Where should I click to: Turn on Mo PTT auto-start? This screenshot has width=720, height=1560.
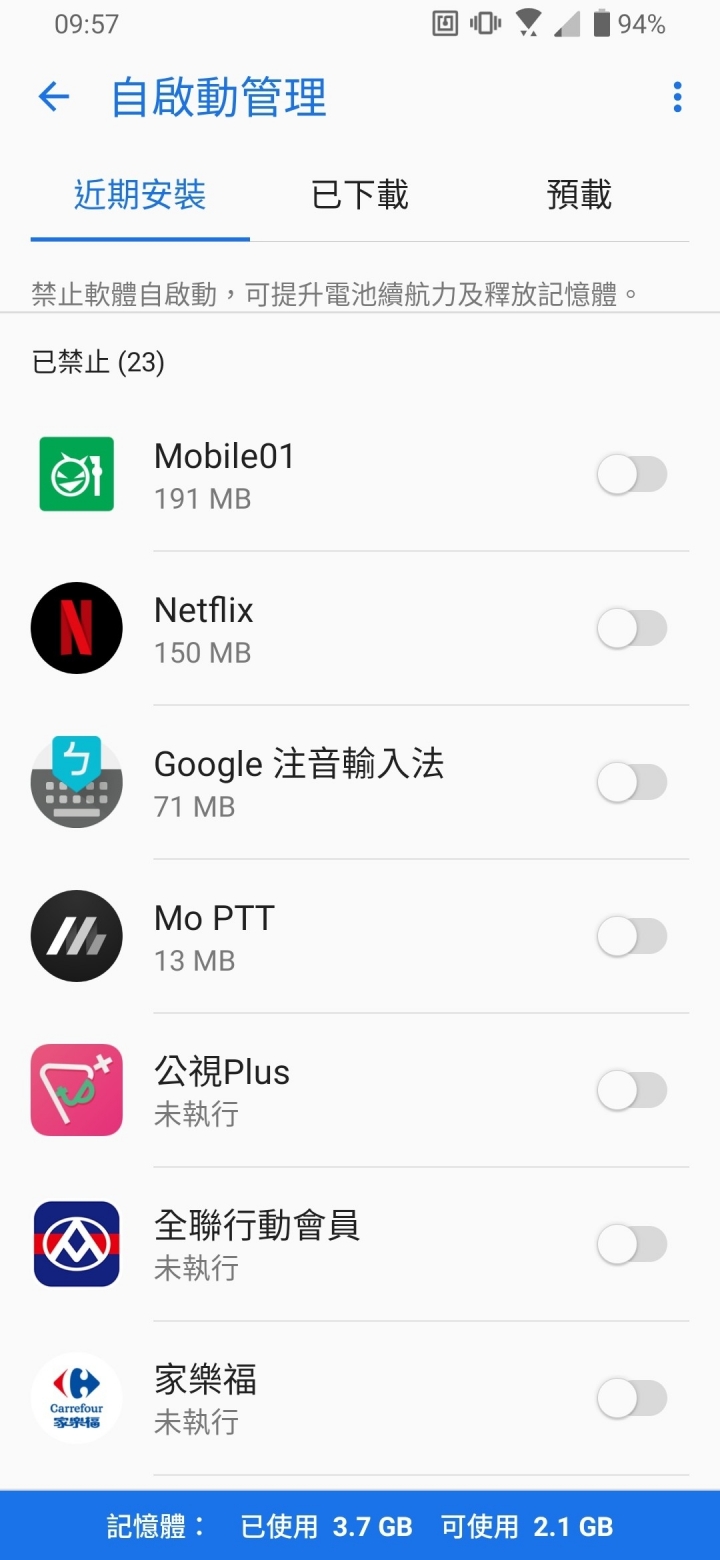click(631, 936)
